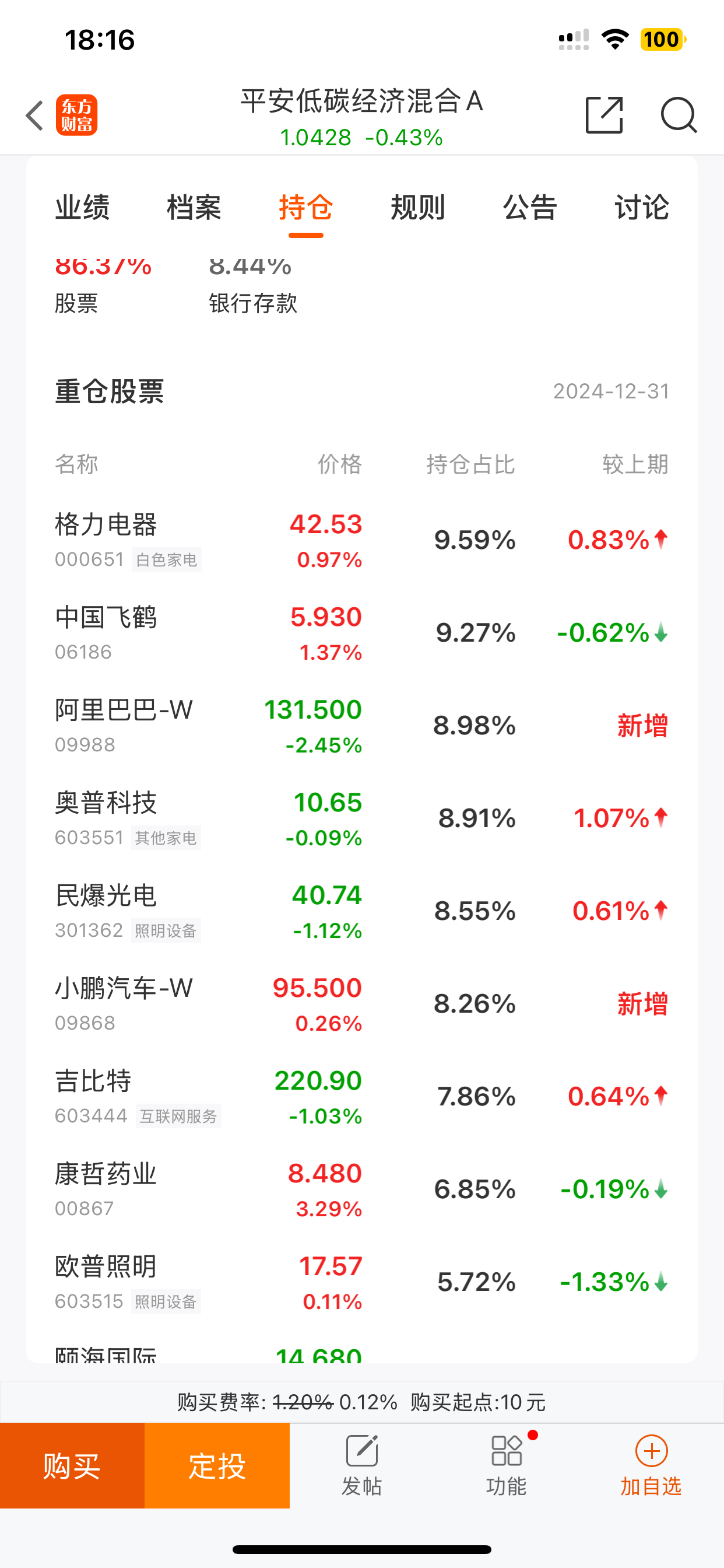Screen dimensions: 724x1568
Task: Open 小鹏汽车-W stock details
Action: [x=122, y=988]
